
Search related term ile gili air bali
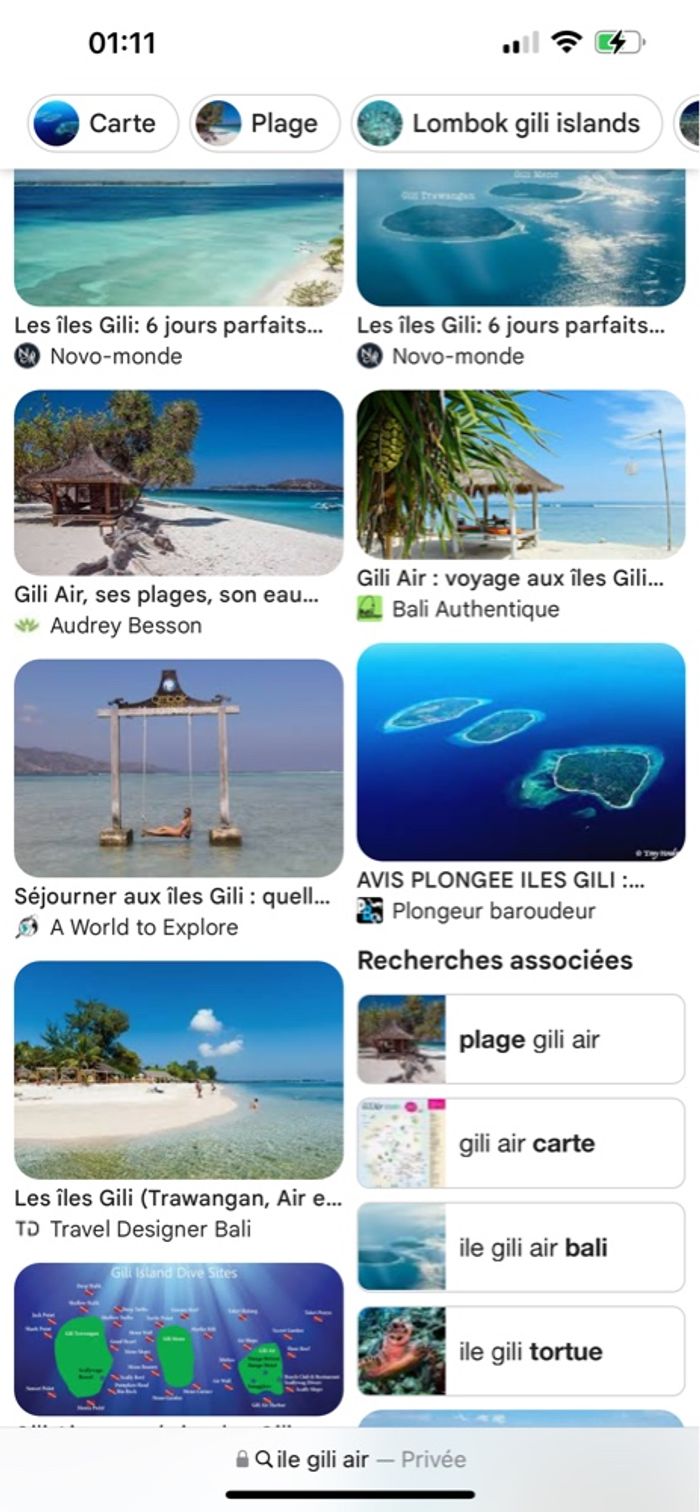(520, 1247)
